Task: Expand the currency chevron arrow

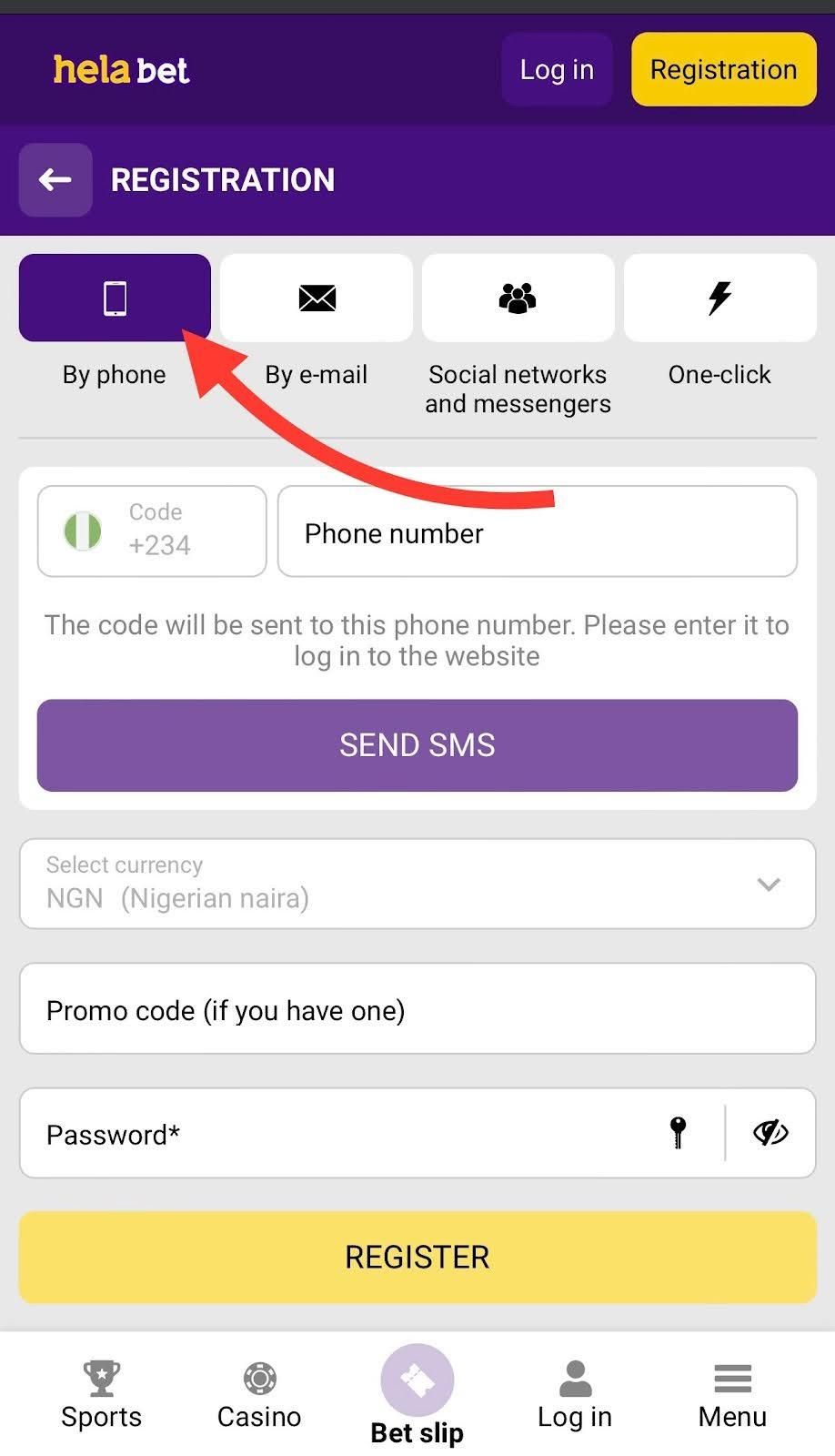Action: point(767,884)
